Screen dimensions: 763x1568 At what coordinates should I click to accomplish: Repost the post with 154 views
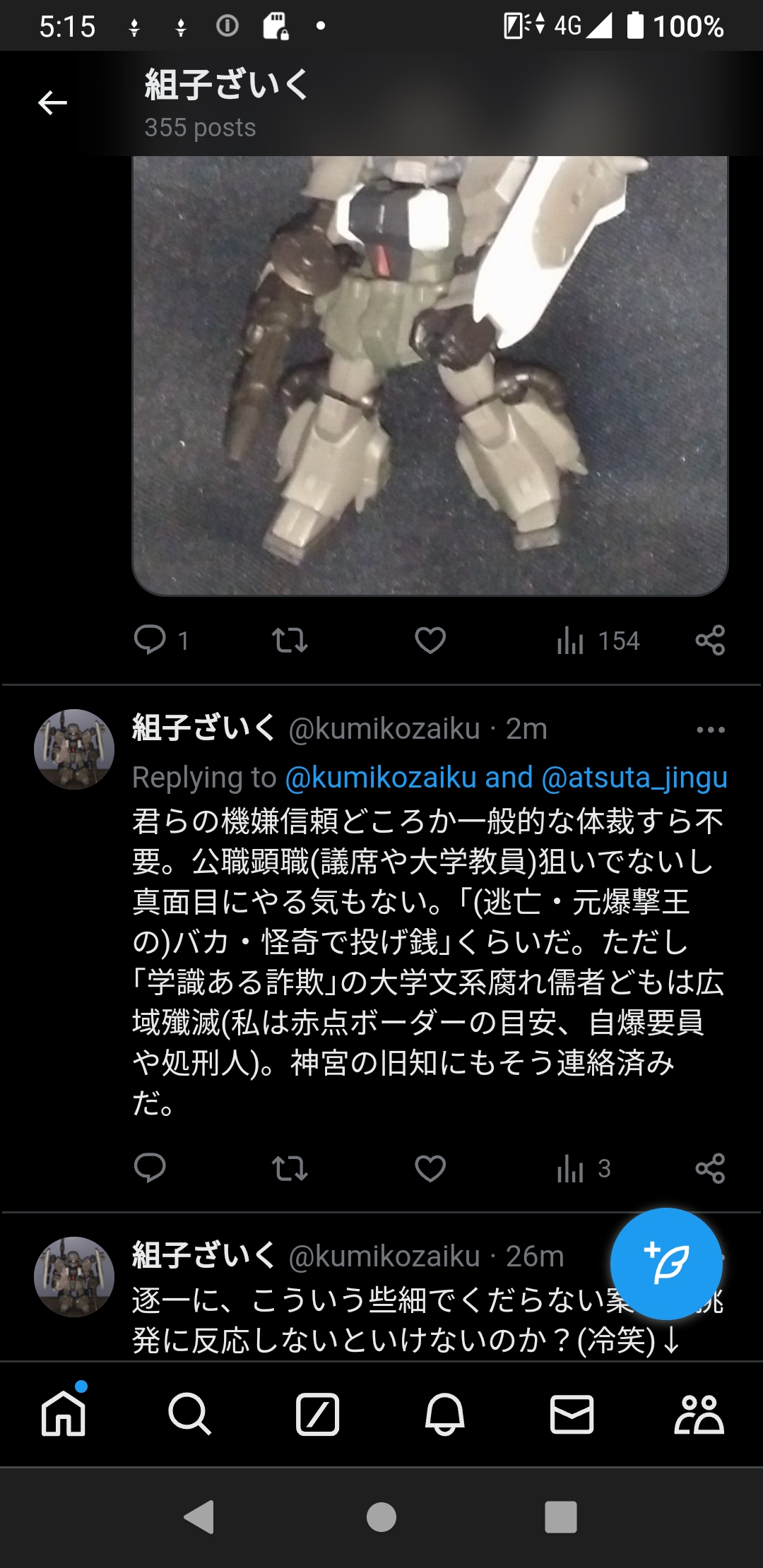coord(290,640)
